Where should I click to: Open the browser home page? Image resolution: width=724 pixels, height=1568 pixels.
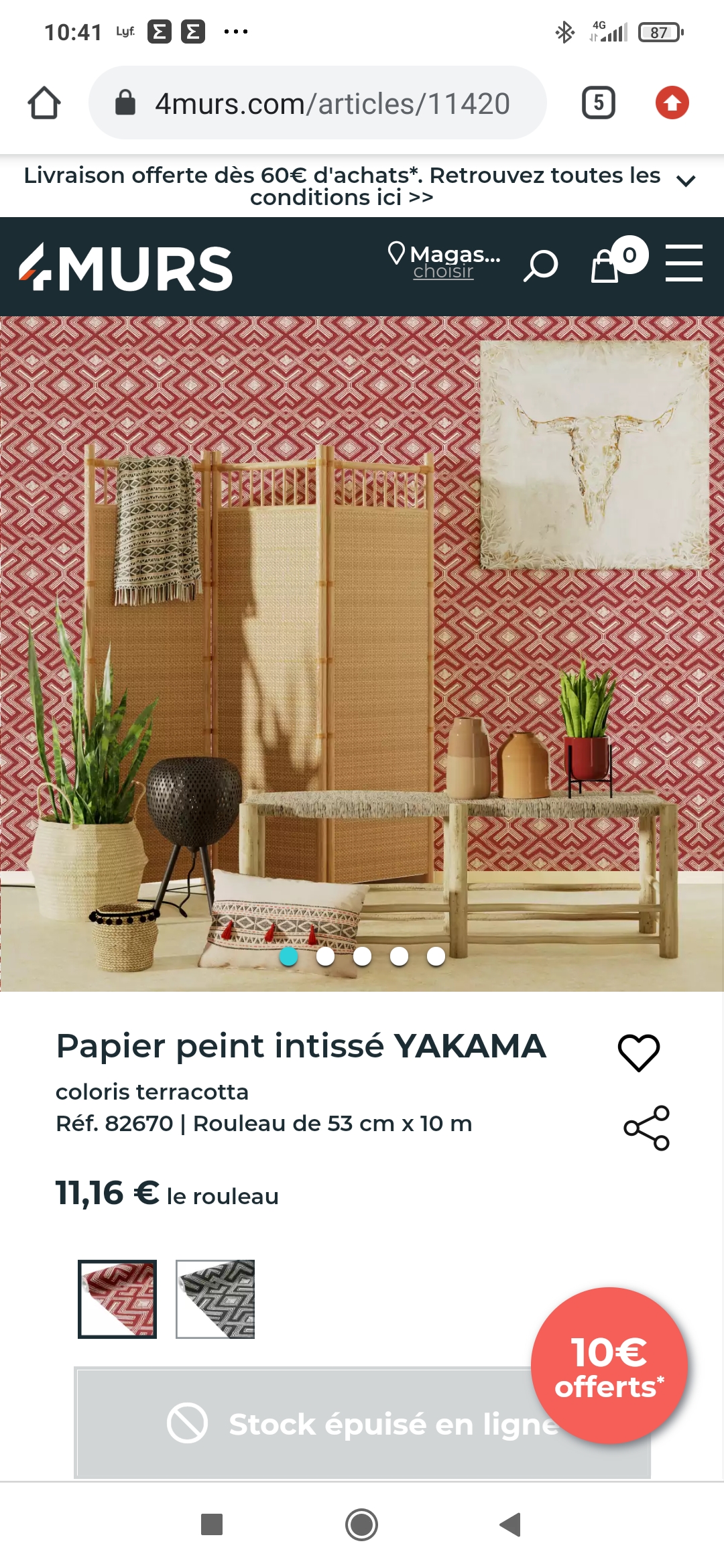44,103
